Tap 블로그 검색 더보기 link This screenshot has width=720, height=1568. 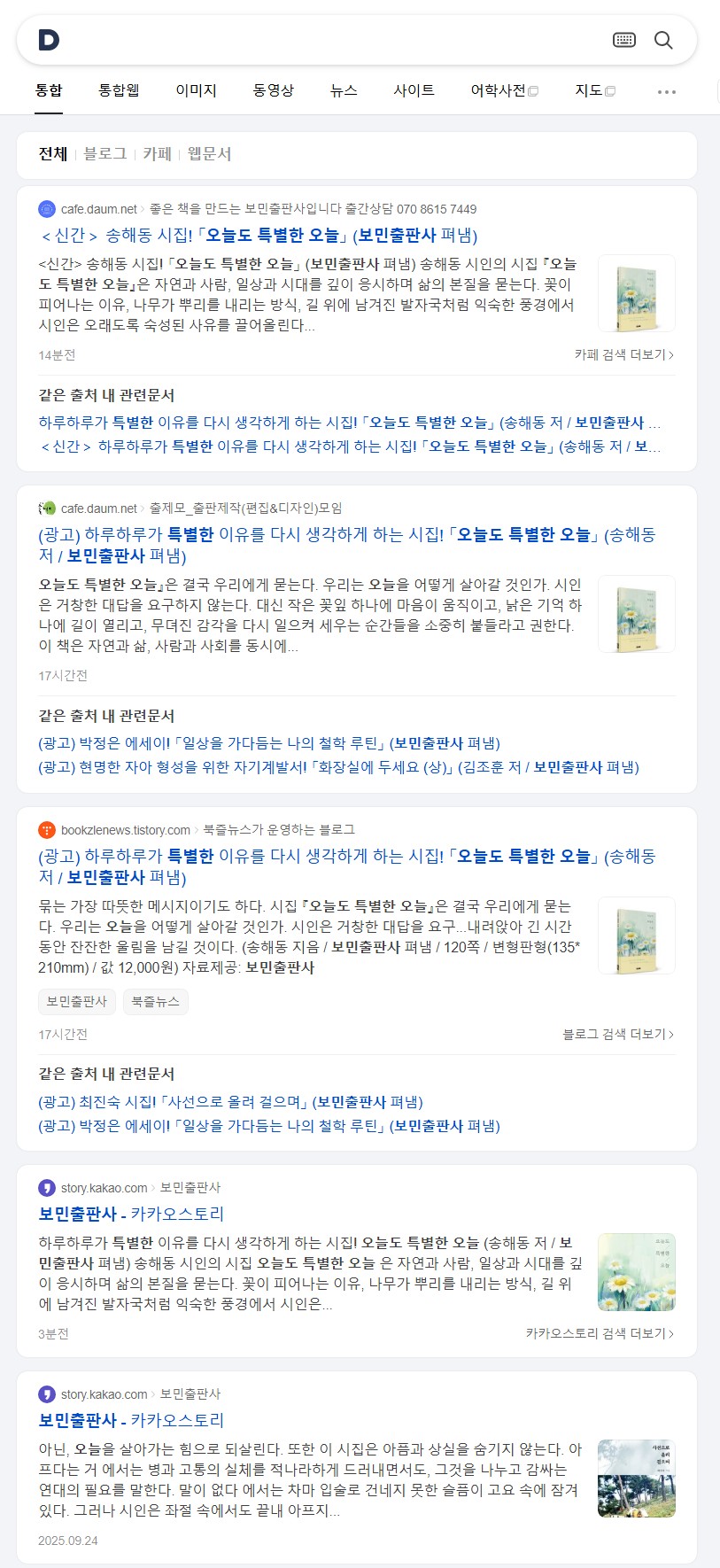pos(617,1034)
